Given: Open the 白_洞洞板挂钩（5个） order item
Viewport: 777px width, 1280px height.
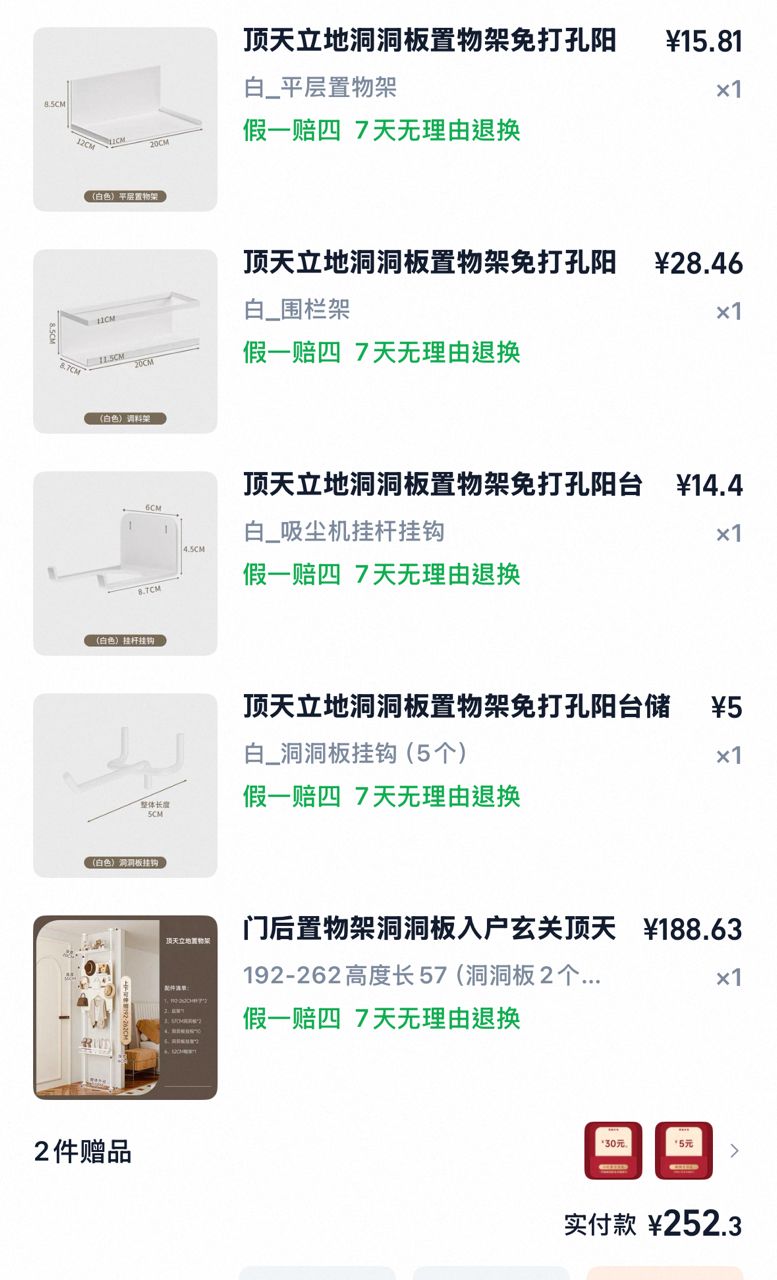Looking at the screenshot, I should click(x=456, y=708).
